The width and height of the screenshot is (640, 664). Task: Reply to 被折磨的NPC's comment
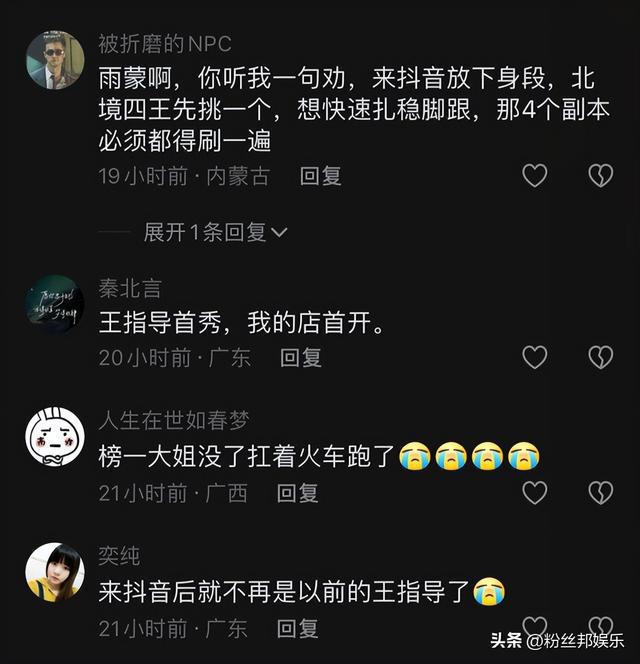pos(321,176)
